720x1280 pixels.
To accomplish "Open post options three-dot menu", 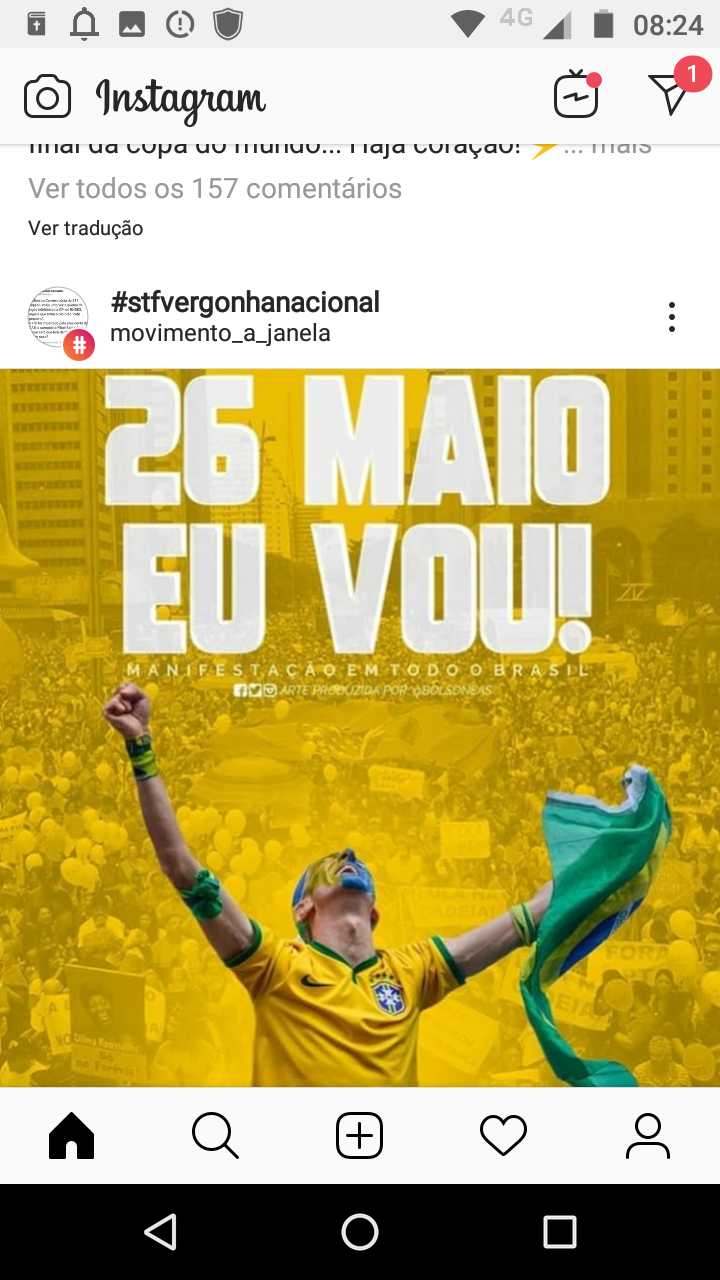I will (671, 317).
